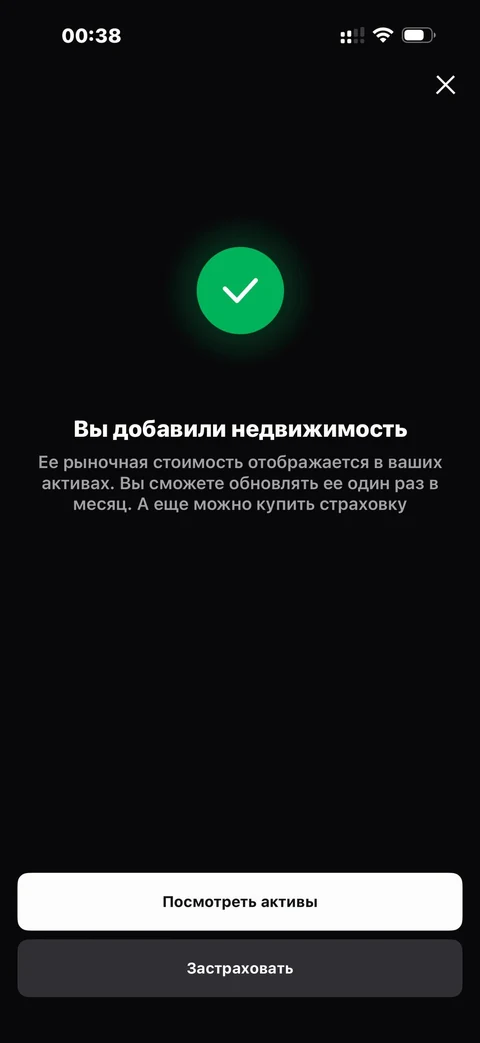This screenshot has width=480, height=1043.
Task: Select Застраховать to buy insurance
Action: [x=240, y=968]
